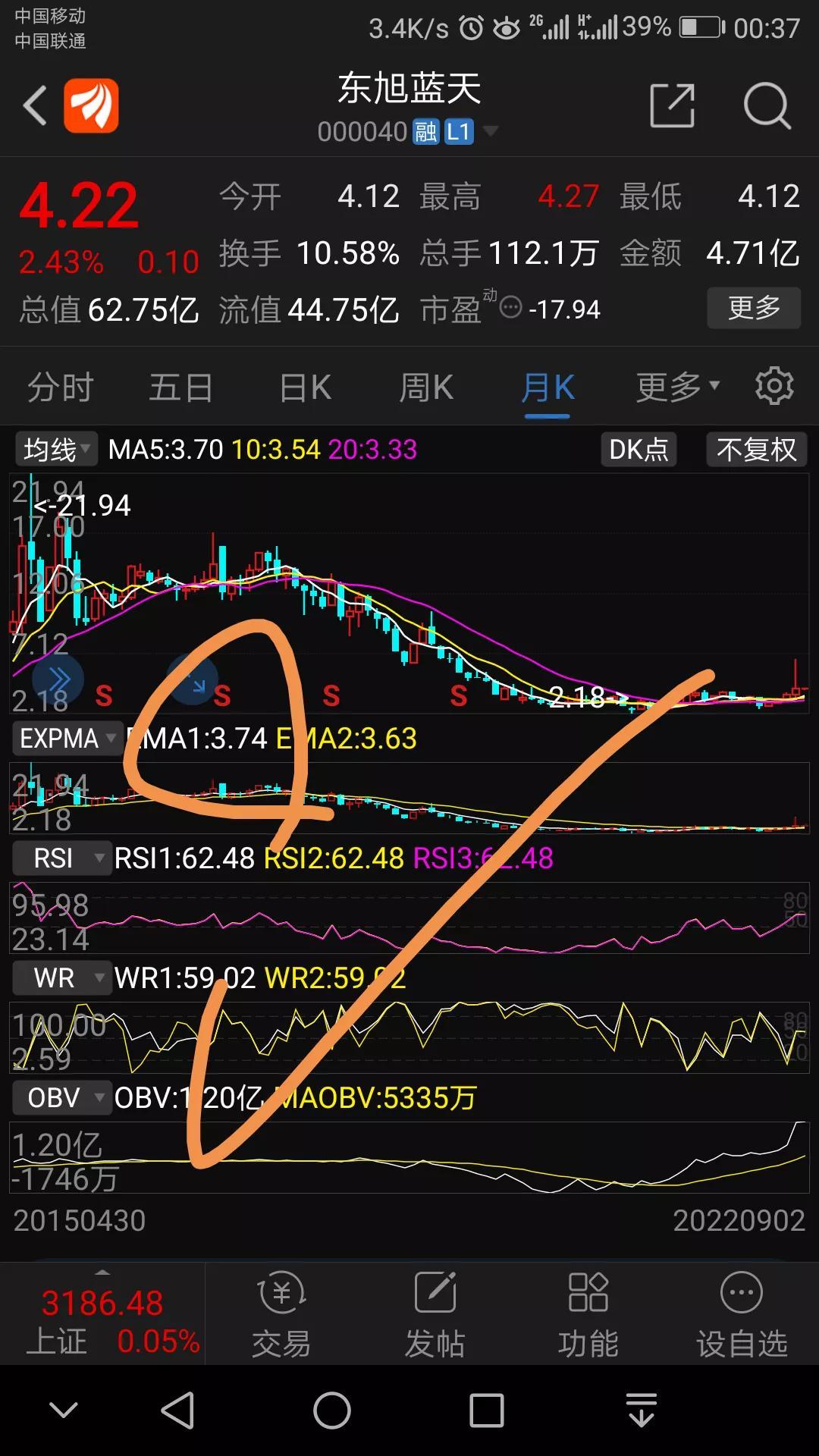Toggle the 不复权 adjustment mode

[x=755, y=449]
